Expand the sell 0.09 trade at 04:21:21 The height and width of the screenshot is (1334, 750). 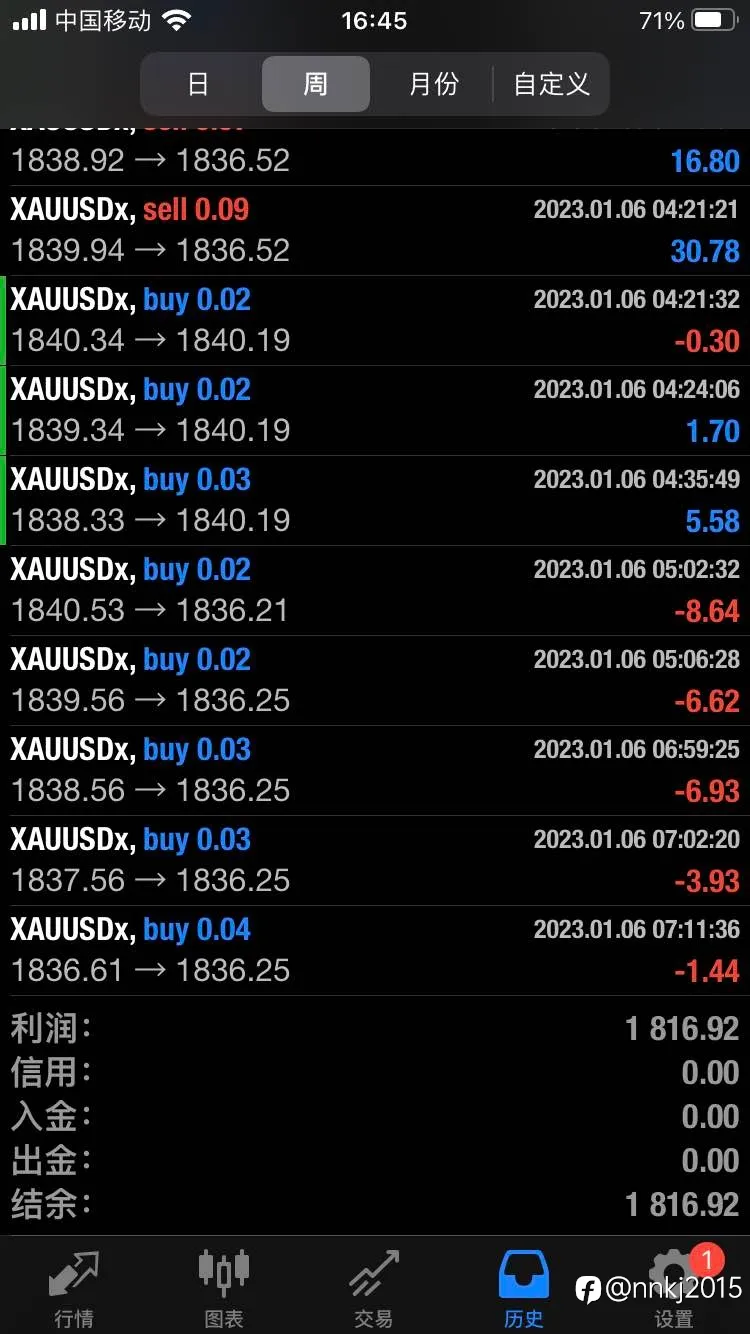pos(375,231)
